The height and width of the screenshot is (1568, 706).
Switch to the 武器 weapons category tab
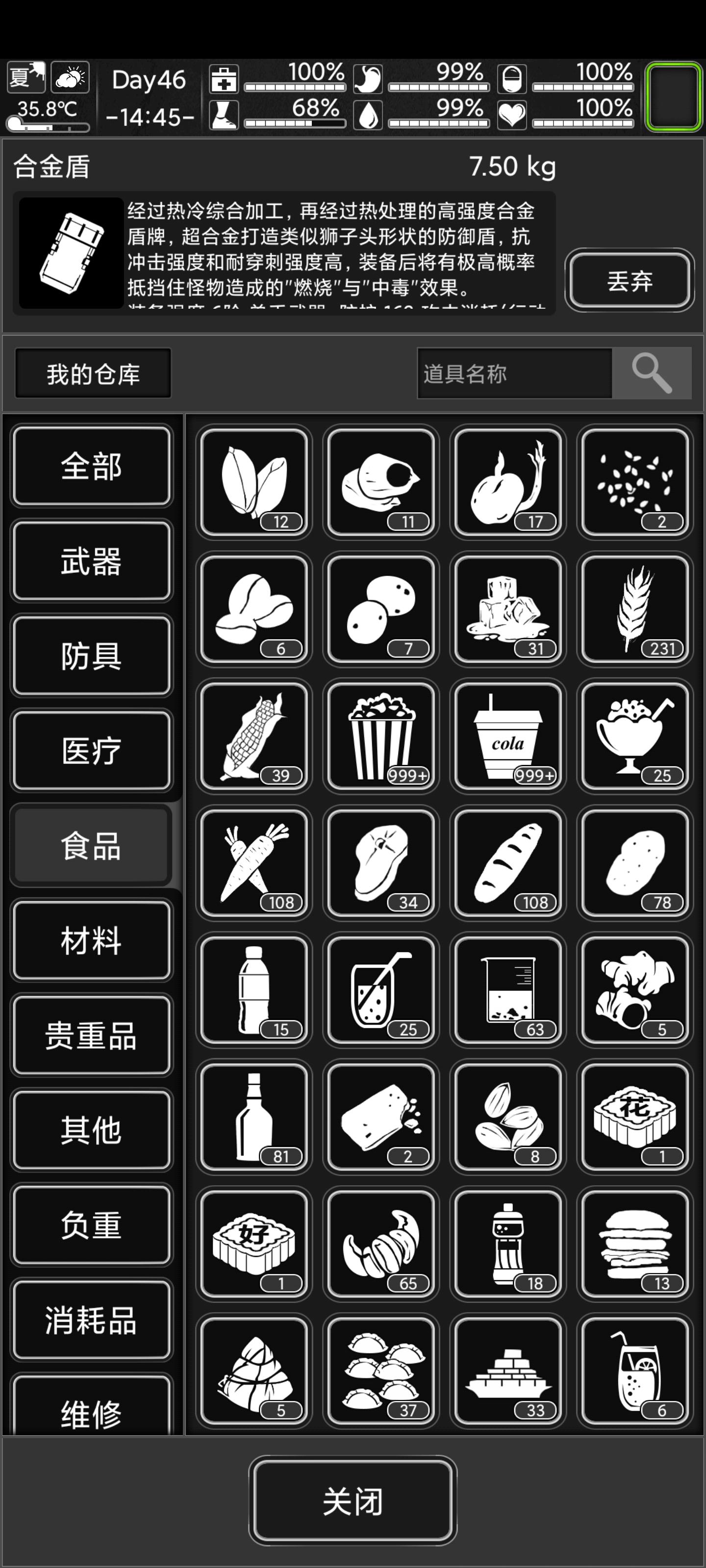click(91, 561)
